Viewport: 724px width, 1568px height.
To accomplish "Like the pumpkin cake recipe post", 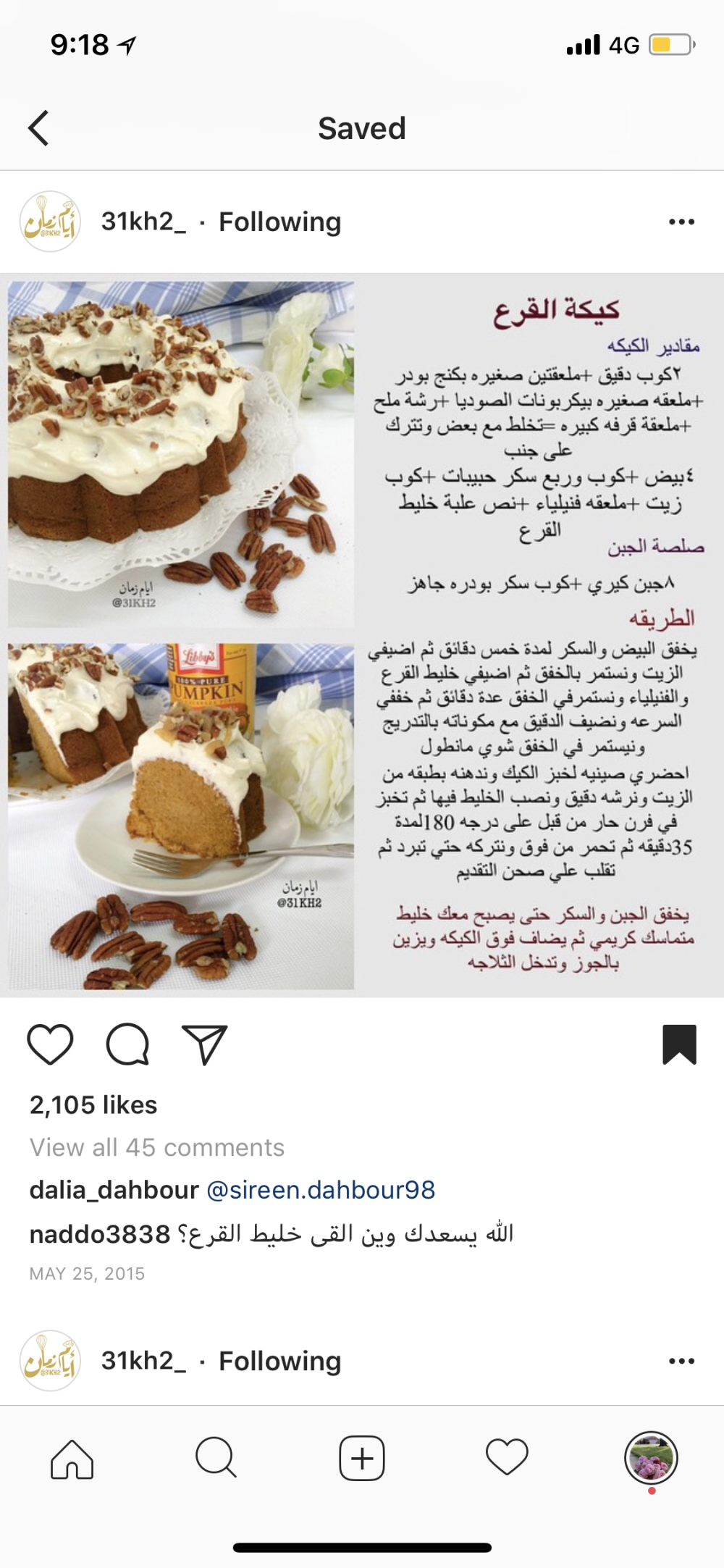I will [x=50, y=1044].
